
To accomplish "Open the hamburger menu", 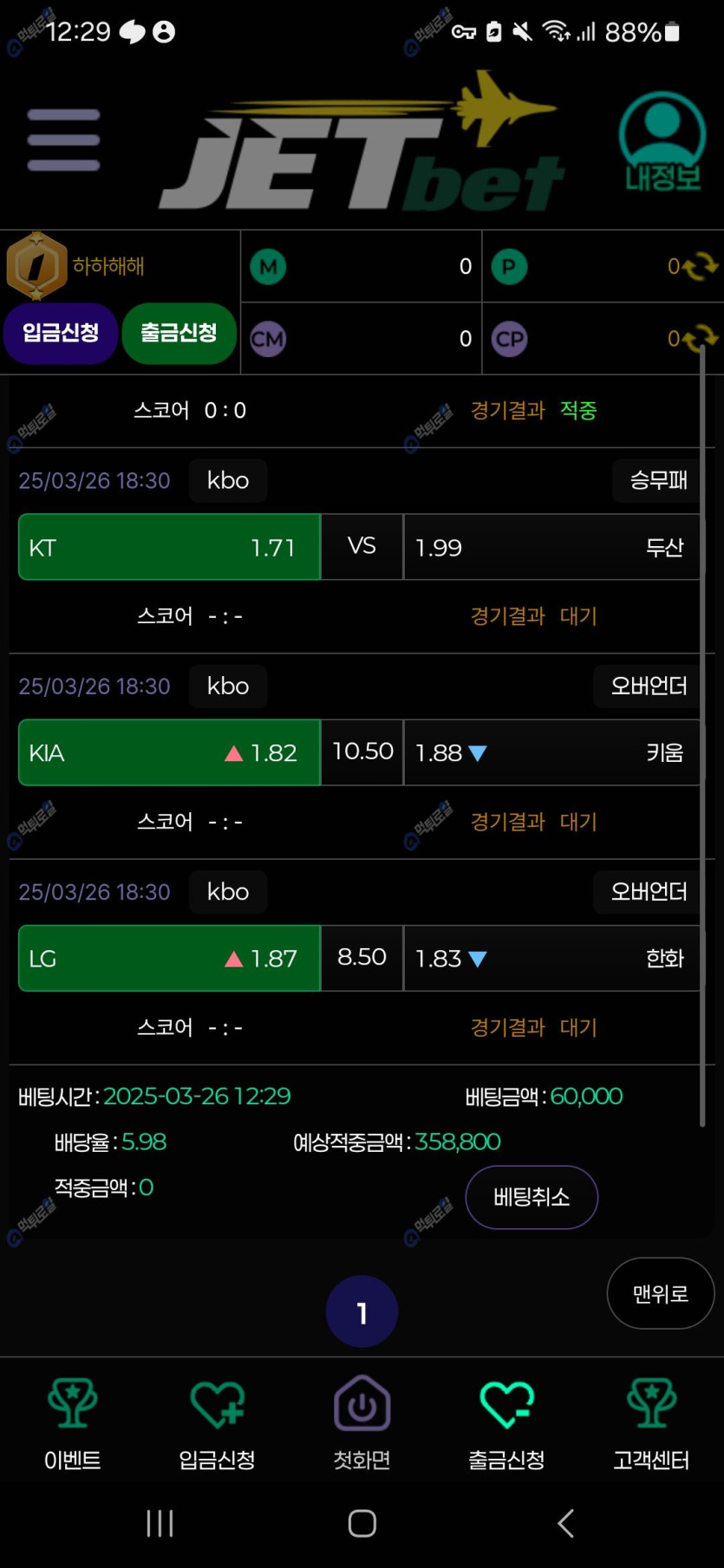I will point(63,140).
